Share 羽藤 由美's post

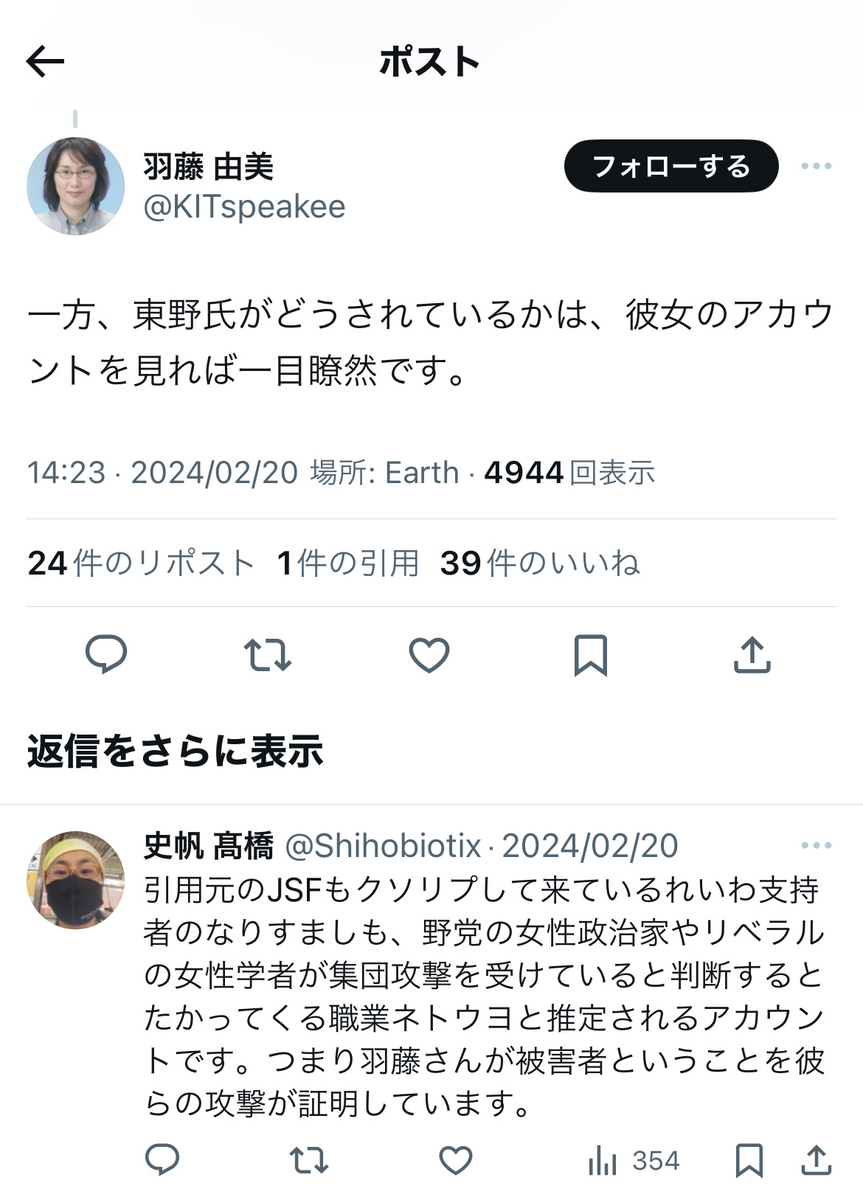pyautogui.click(x=752, y=655)
